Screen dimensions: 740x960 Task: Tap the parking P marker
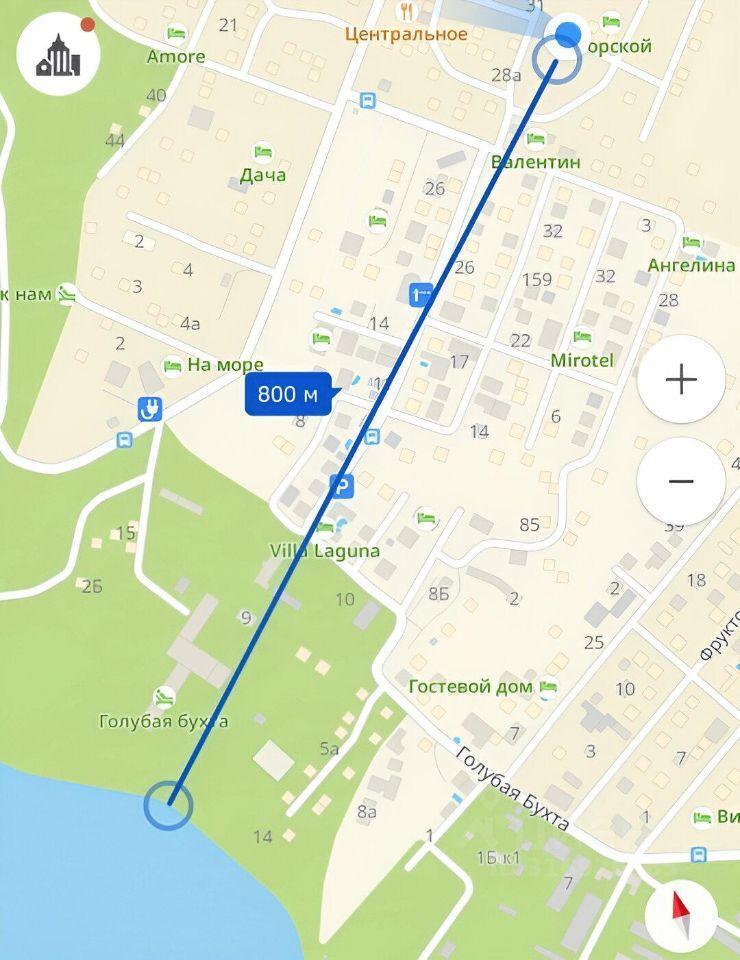(341, 485)
